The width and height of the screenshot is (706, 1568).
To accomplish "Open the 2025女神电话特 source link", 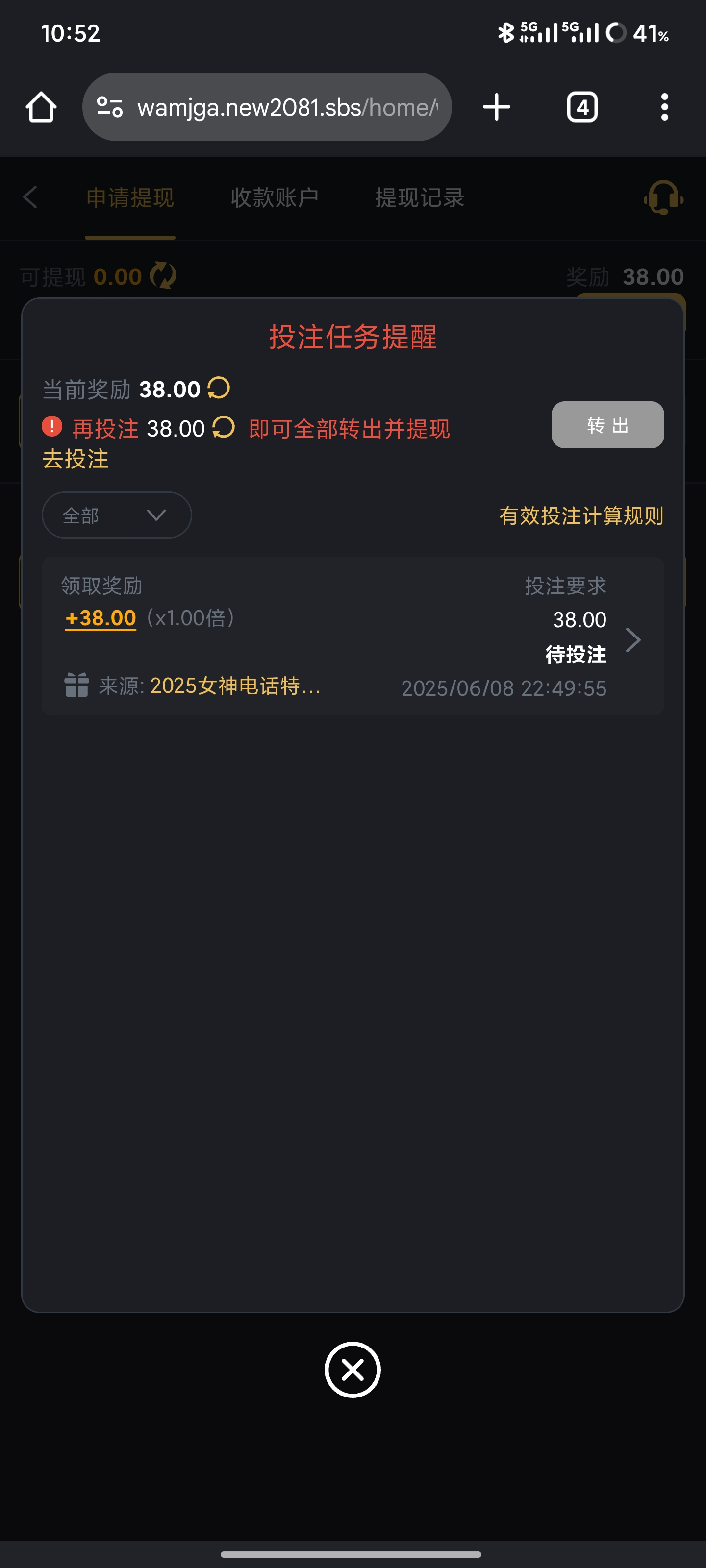I will 235,686.
